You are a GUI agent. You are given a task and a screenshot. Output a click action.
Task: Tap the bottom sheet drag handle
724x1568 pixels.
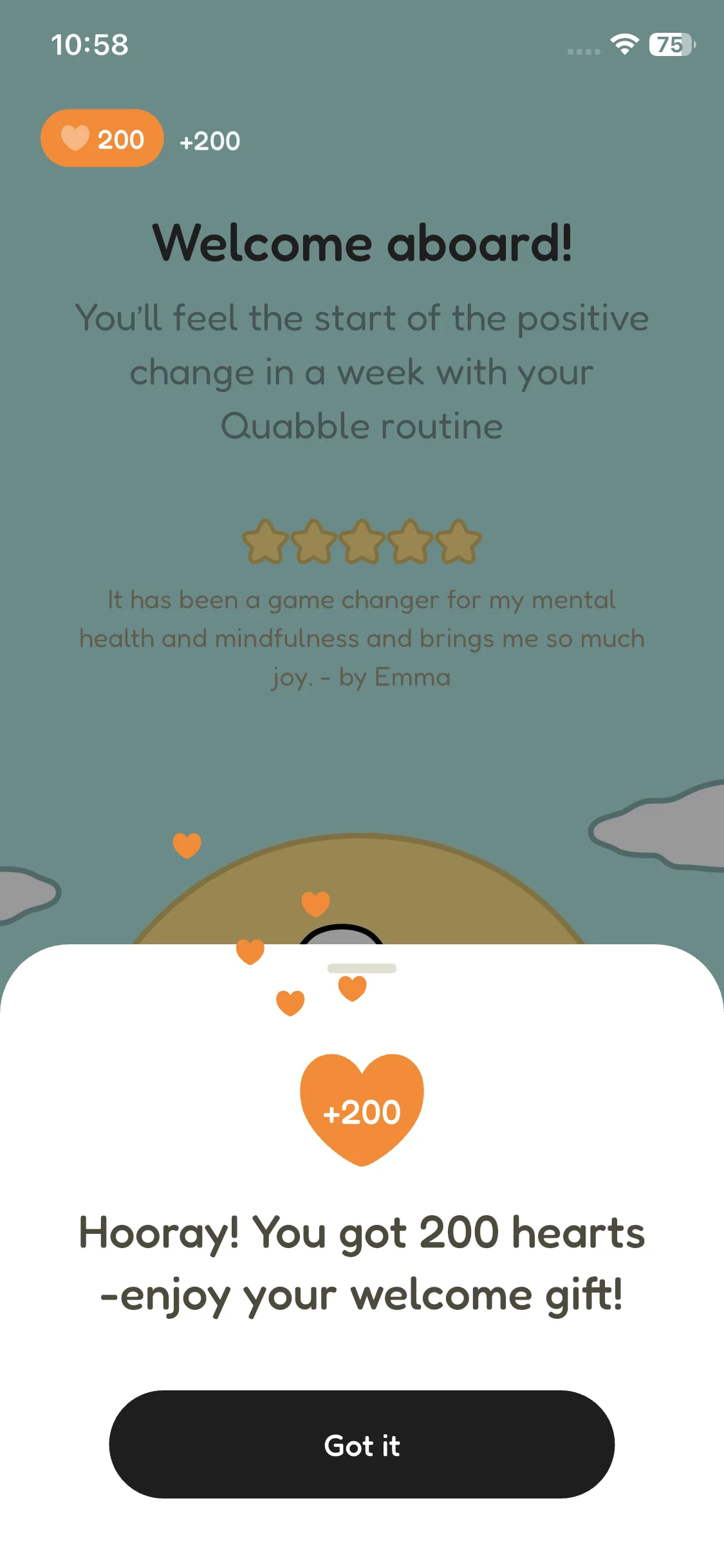(x=362, y=968)
